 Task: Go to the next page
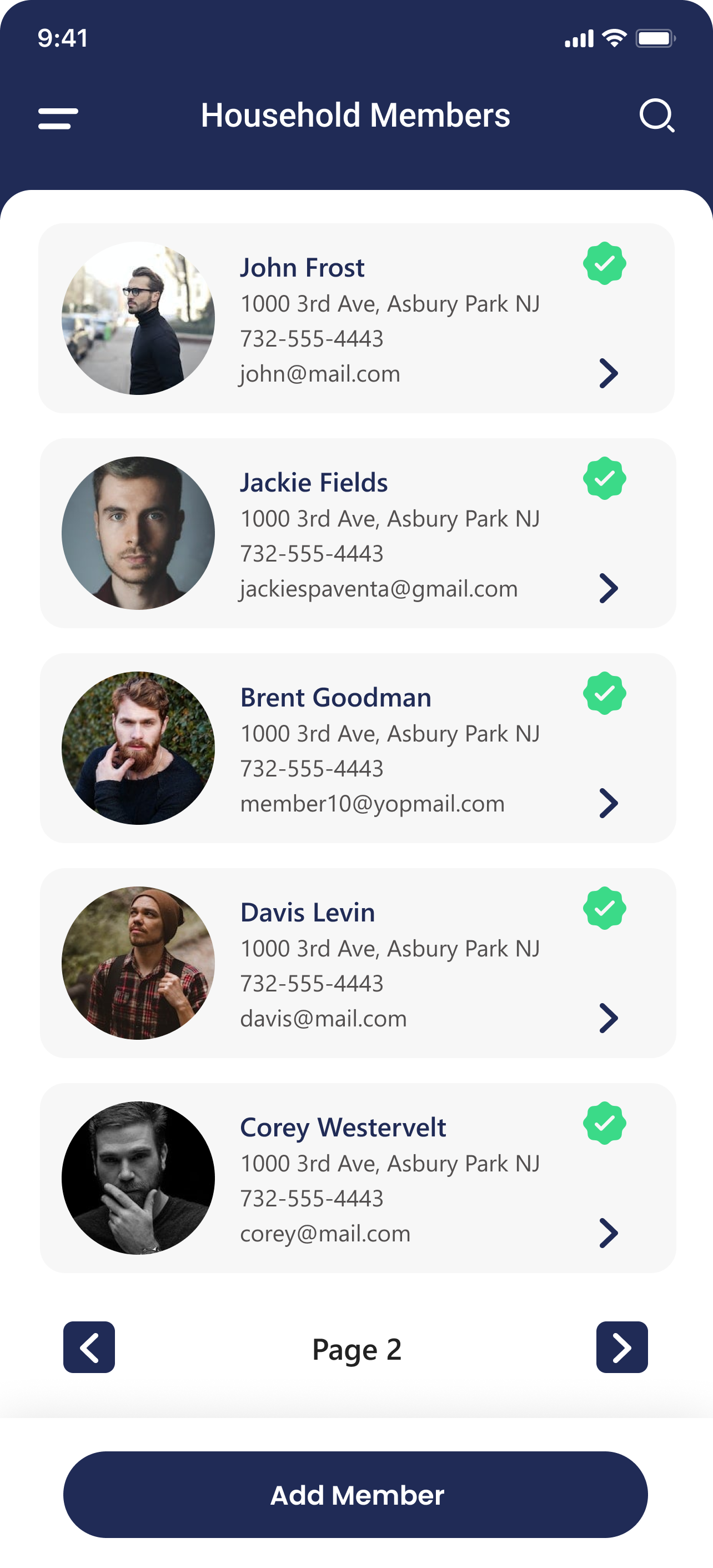(621, 1347)
